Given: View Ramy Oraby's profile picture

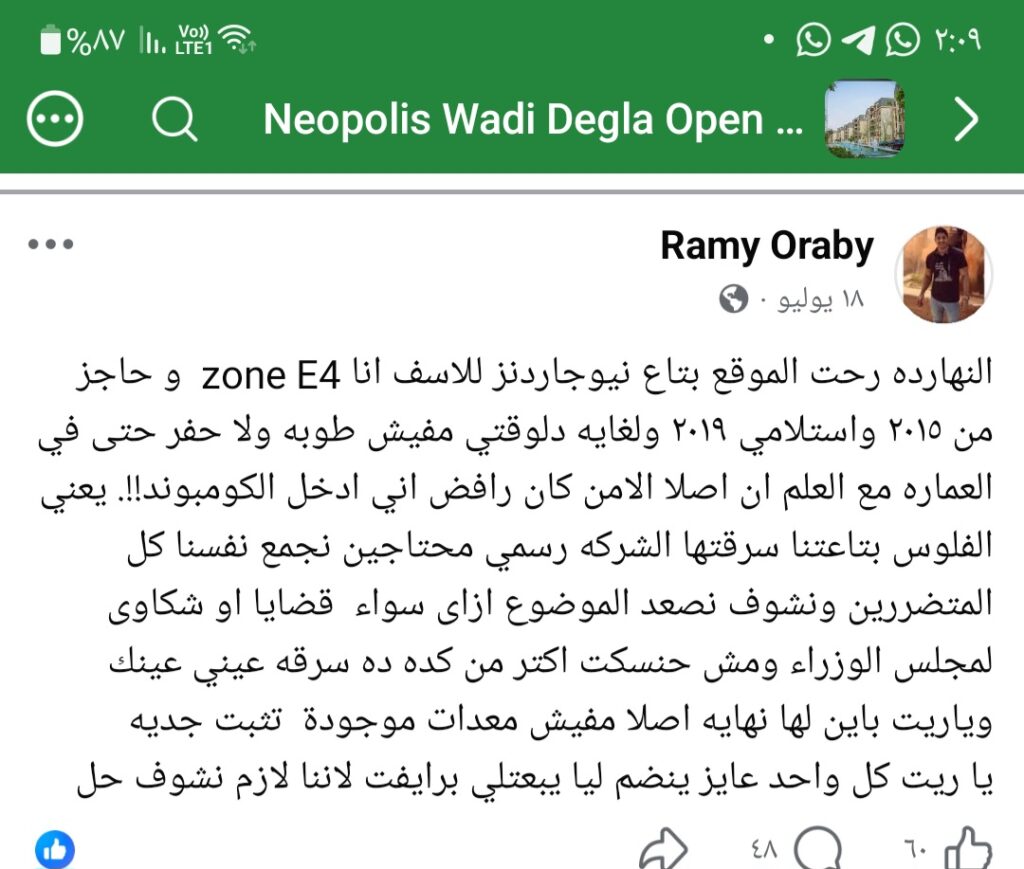Looking at the screenshot, I should (943, 274).
